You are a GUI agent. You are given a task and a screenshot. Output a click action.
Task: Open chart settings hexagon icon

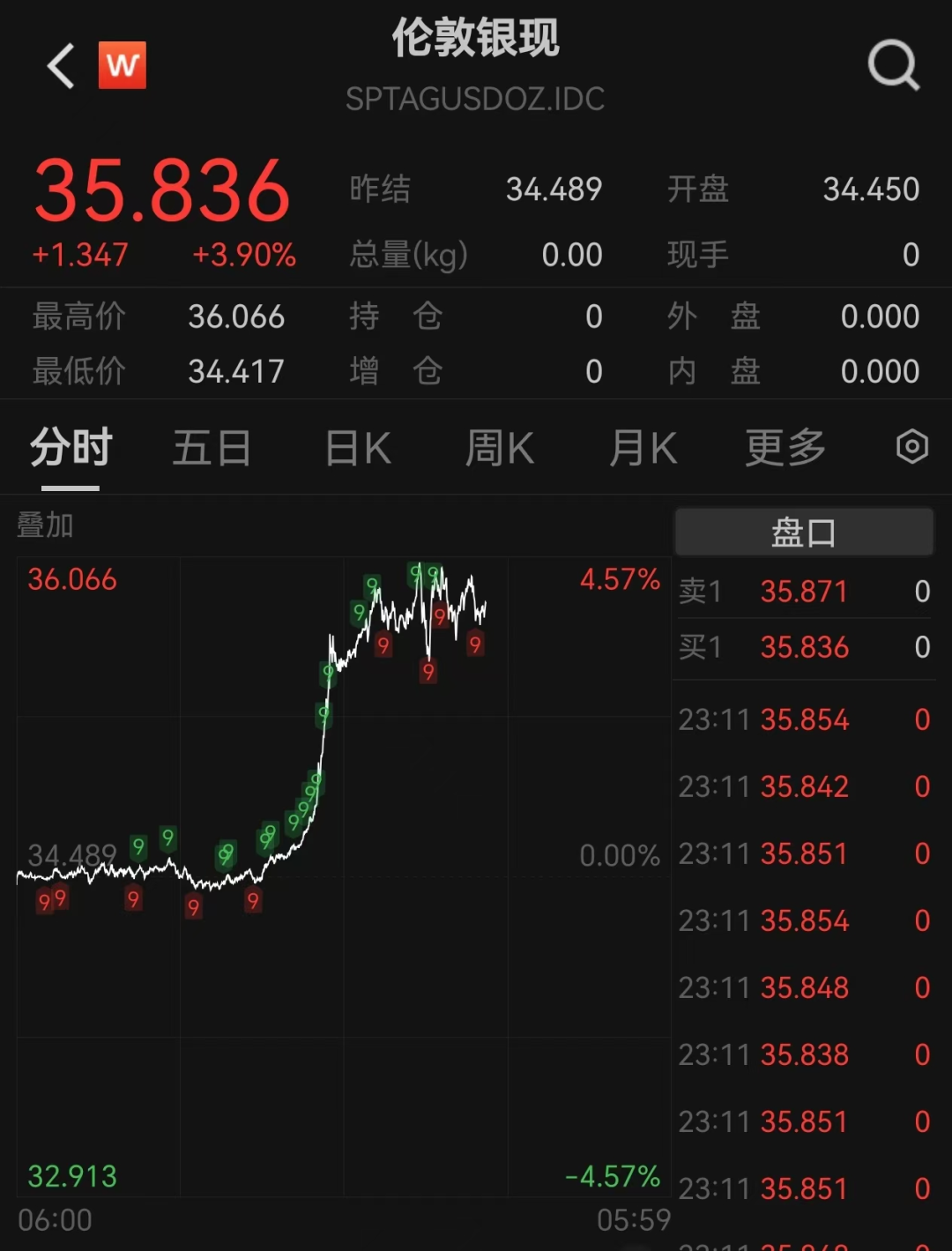point(912,447)
